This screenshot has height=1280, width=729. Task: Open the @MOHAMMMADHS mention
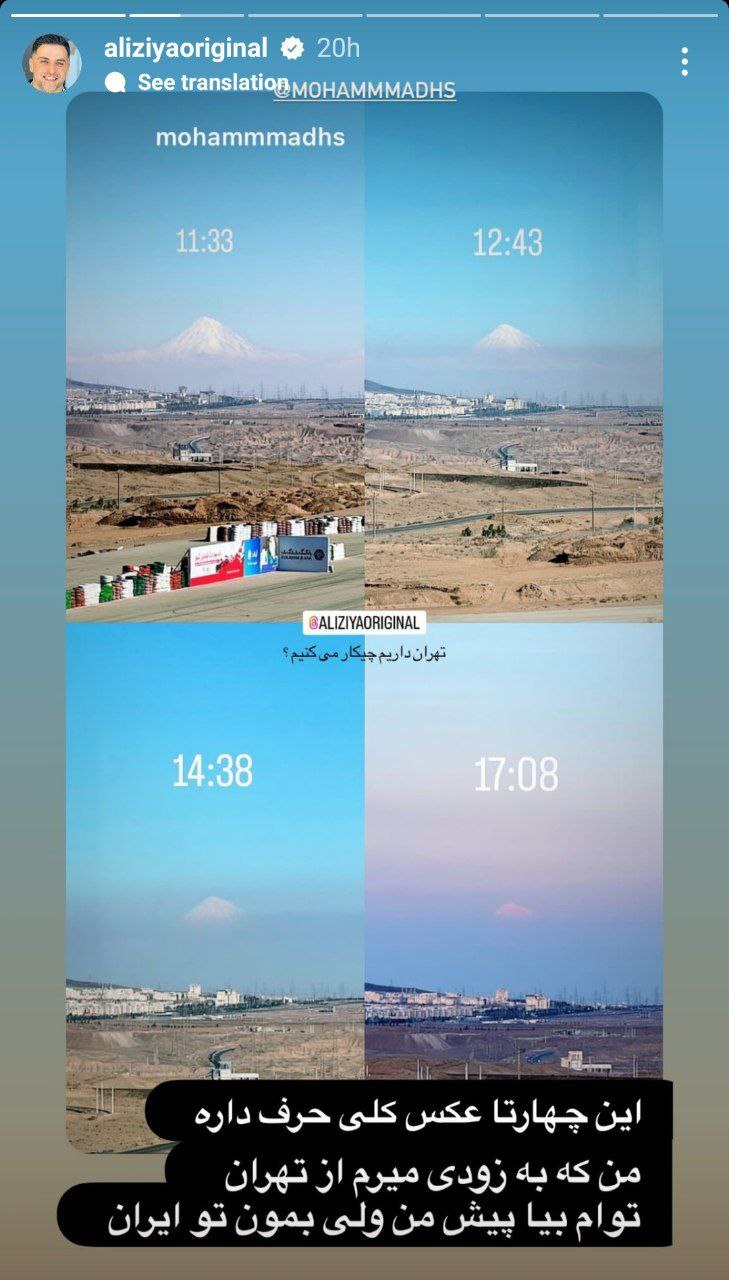364,91
